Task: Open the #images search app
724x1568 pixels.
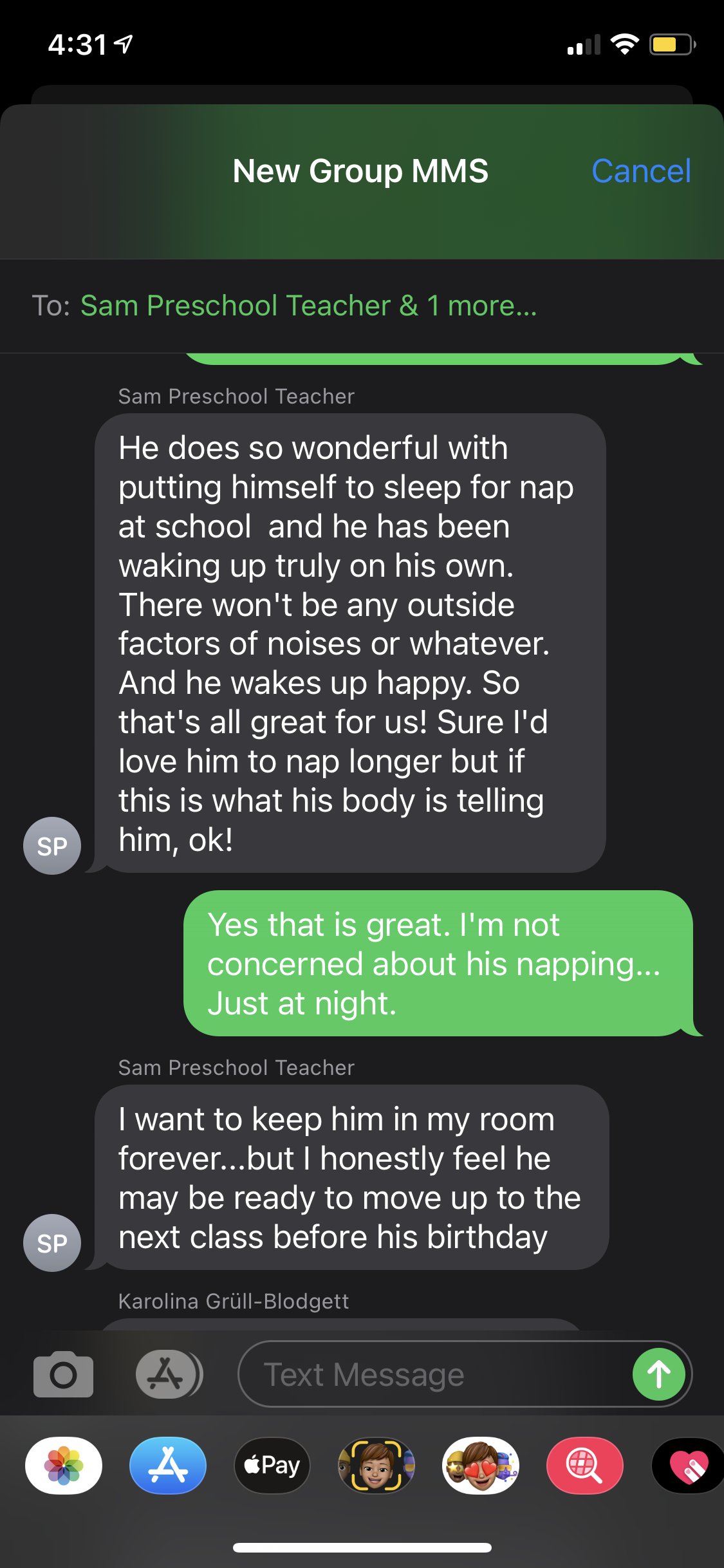Action: [x=584, y=1466]
